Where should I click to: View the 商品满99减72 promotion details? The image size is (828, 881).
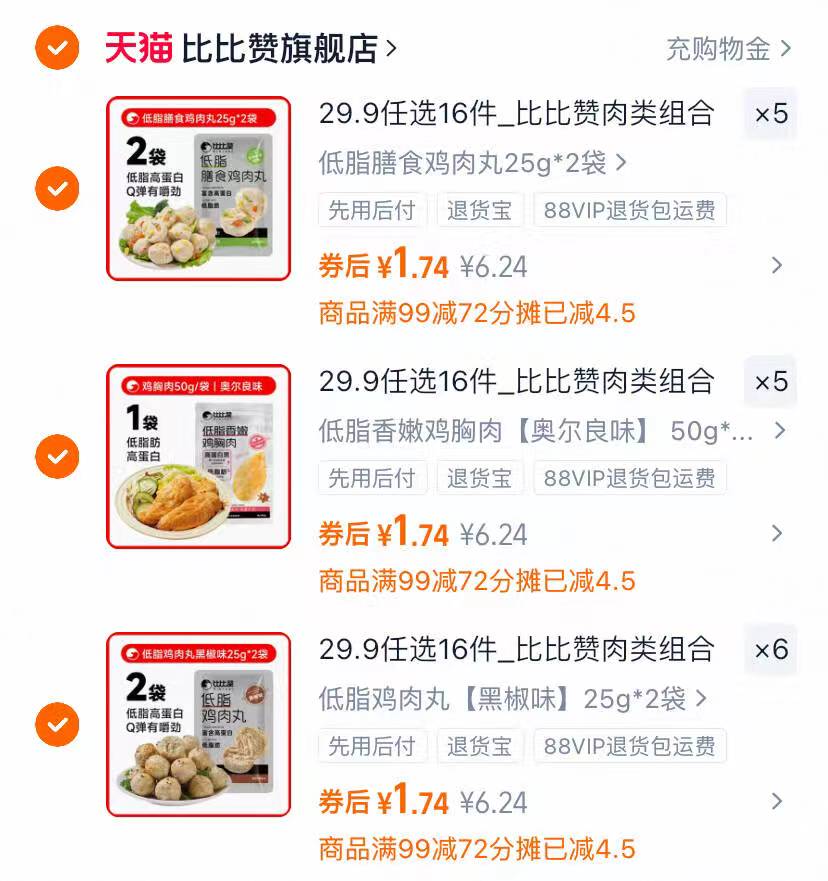[x=470, y=313]
